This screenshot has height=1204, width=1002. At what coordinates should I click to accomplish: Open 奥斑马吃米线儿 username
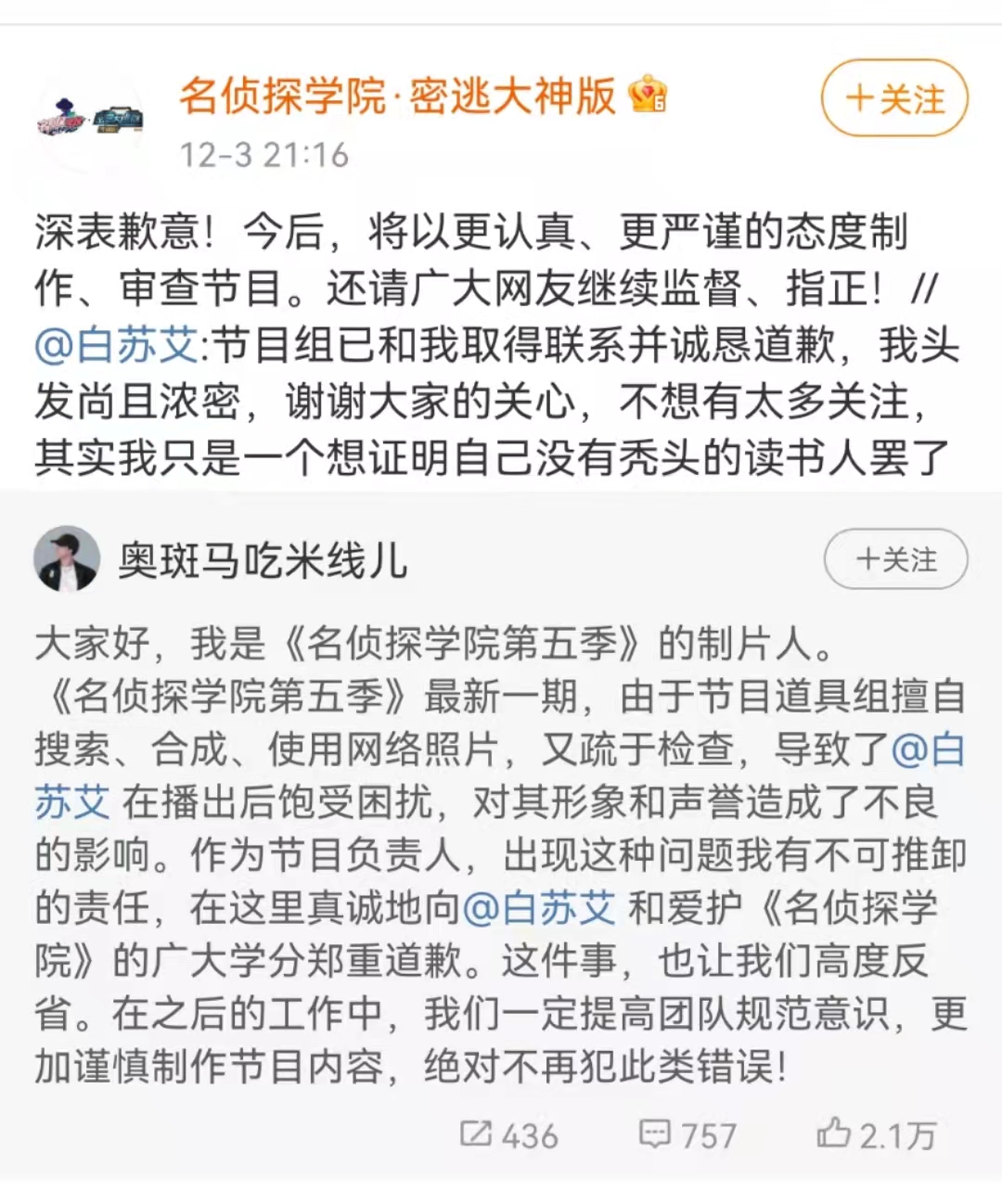(x=263, y=561)
